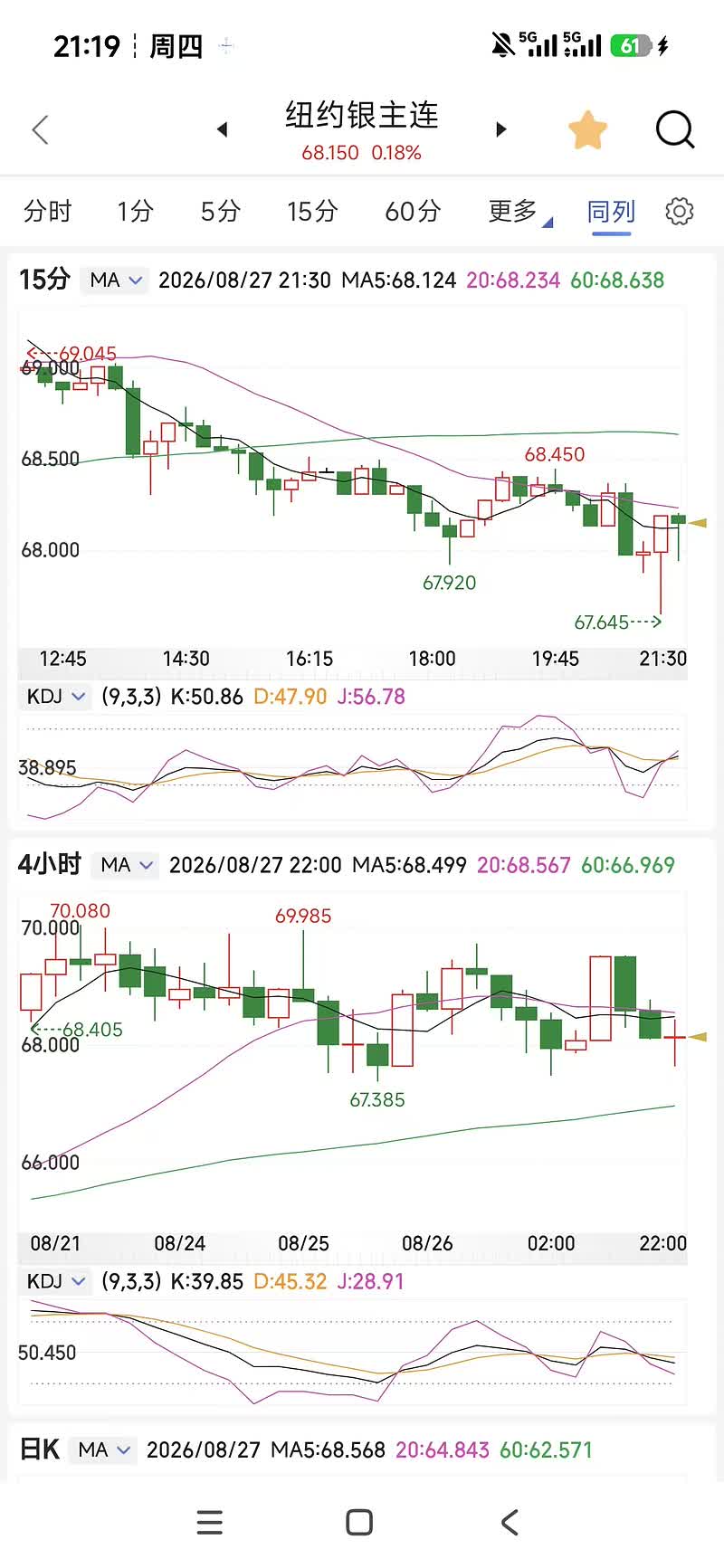
Task: Open chart settings gear
Action: point(680,212)
